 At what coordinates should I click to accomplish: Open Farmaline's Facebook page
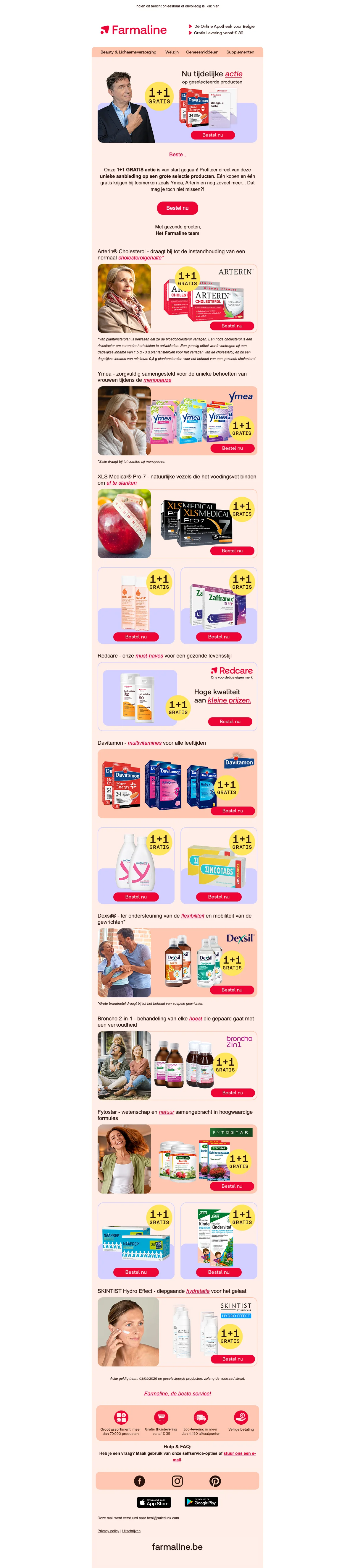pos(139,1481)
